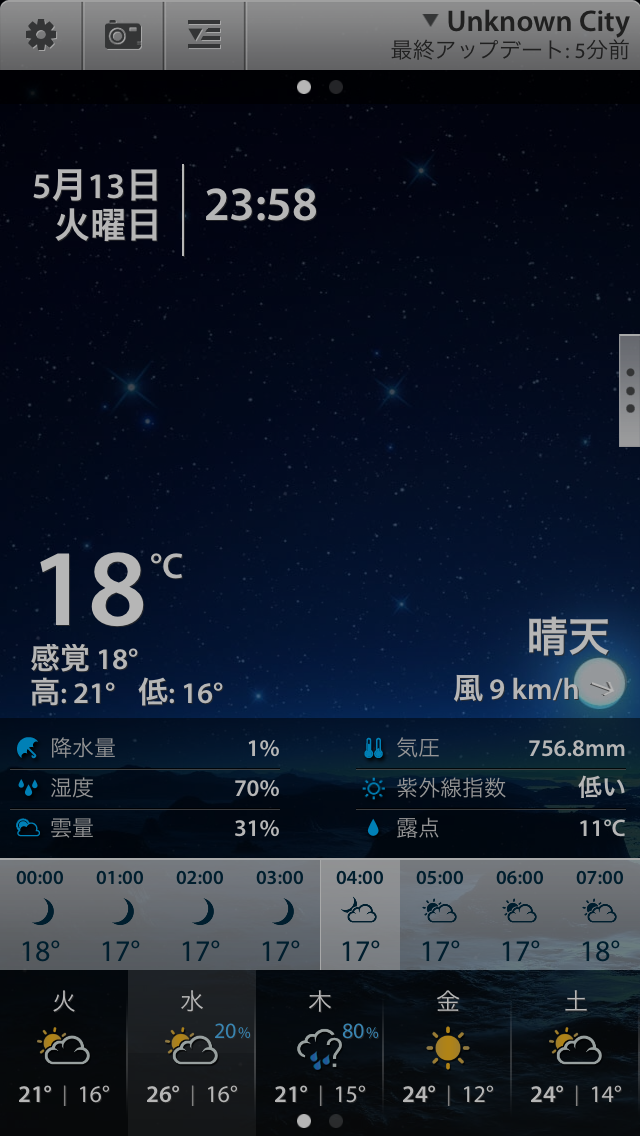Open the 水 forecast with 20% rain
The image size is (640, 1136).
click(x=192, y=1048)
